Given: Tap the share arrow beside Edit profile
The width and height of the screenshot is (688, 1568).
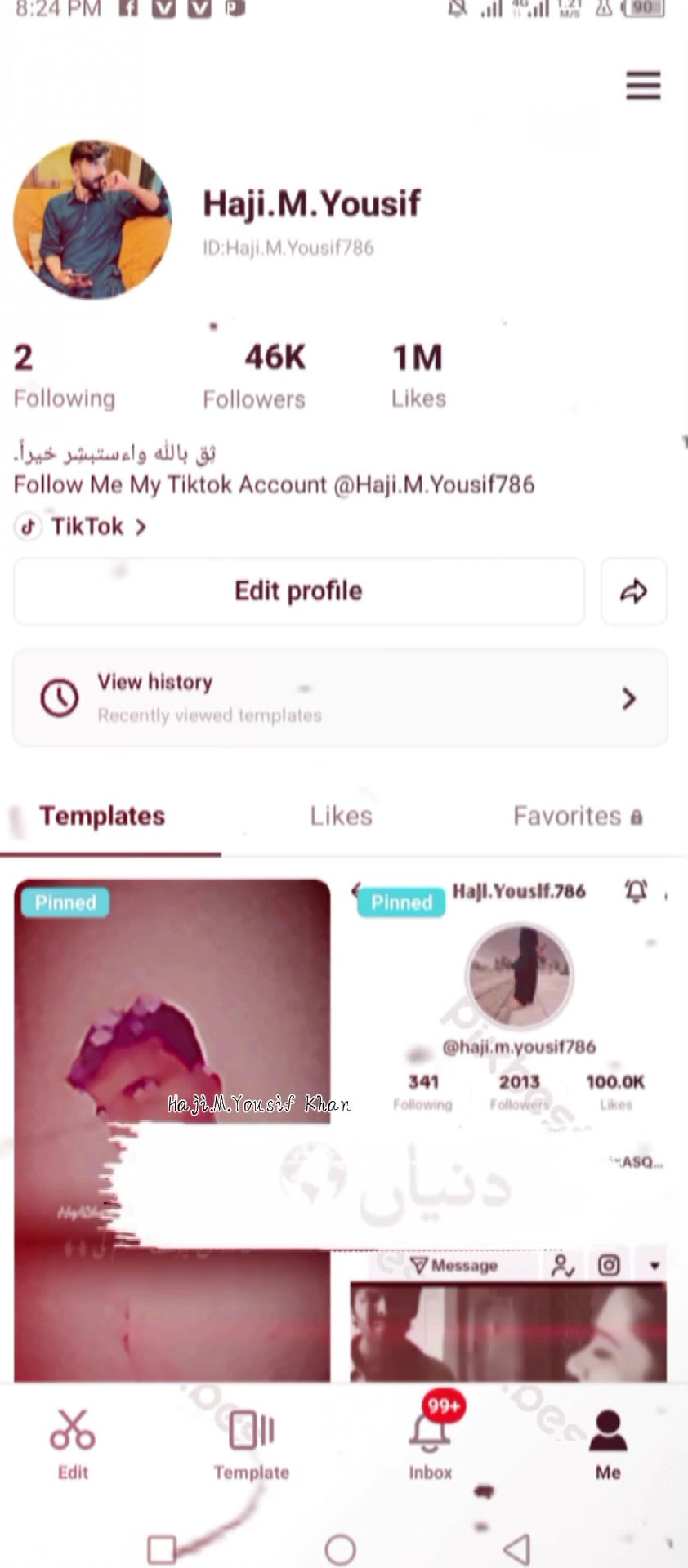Looking at the screenshot, I should pos(633,591).
